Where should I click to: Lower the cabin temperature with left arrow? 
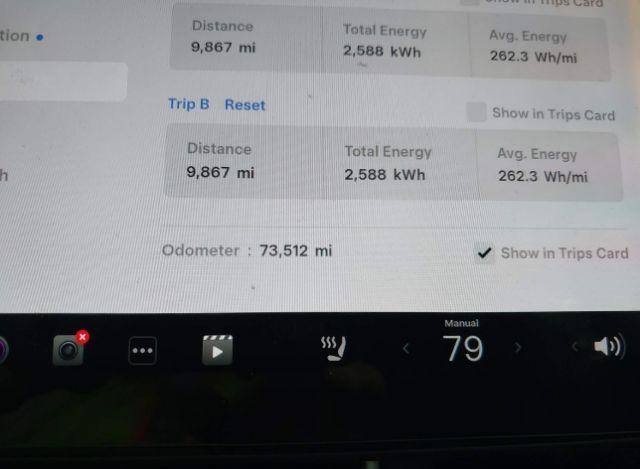pos(405,348)
